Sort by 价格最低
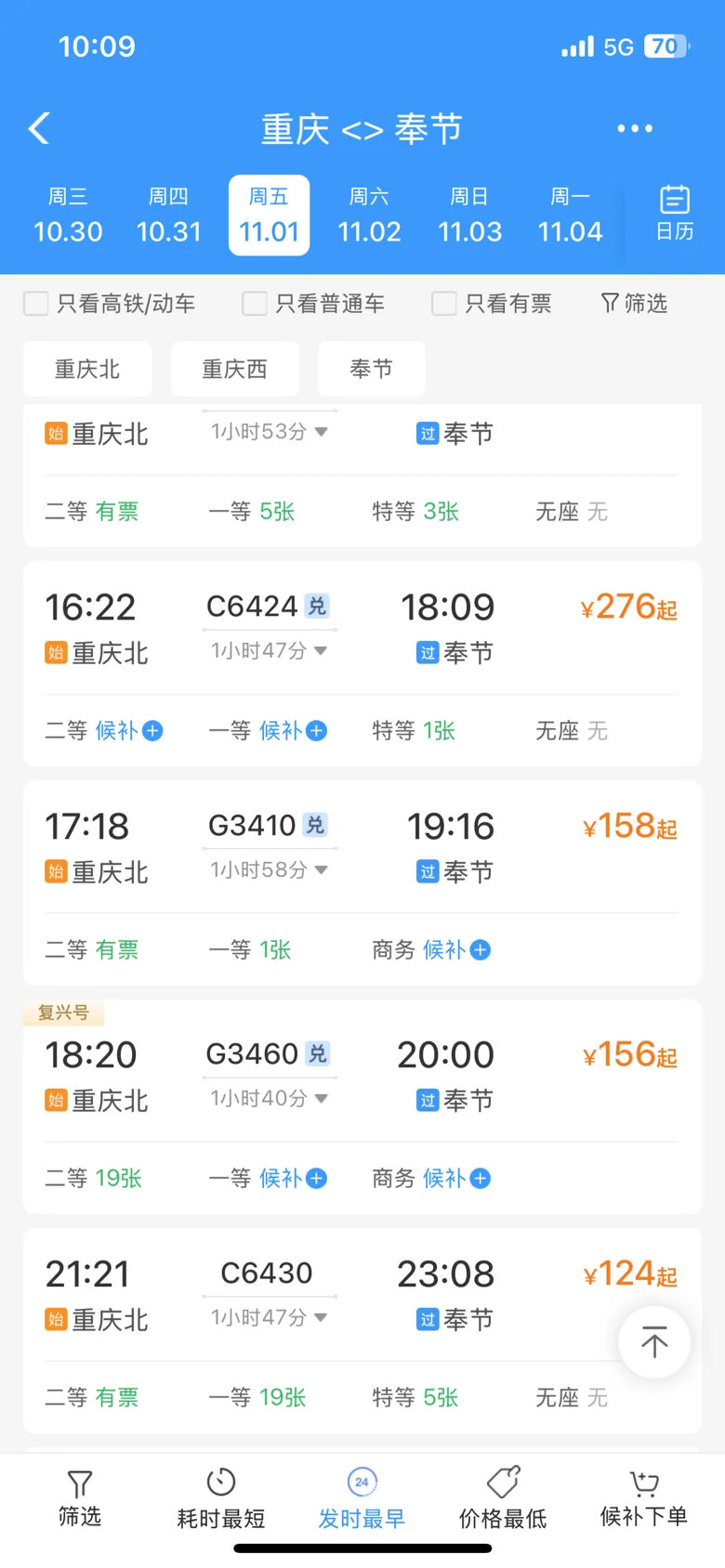 (503, 1498)
